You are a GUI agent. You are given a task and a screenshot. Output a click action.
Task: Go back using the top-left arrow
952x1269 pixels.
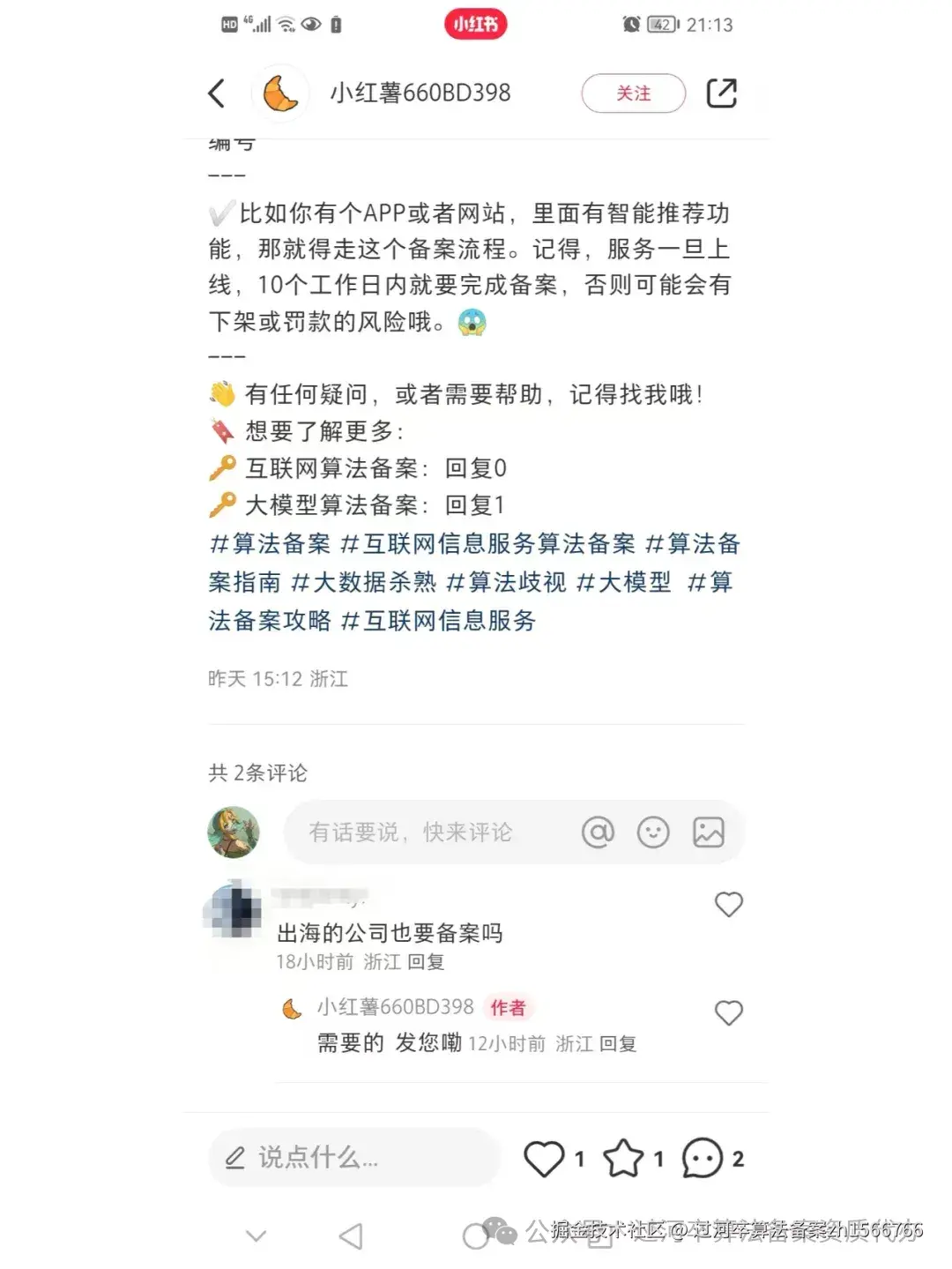217,93
